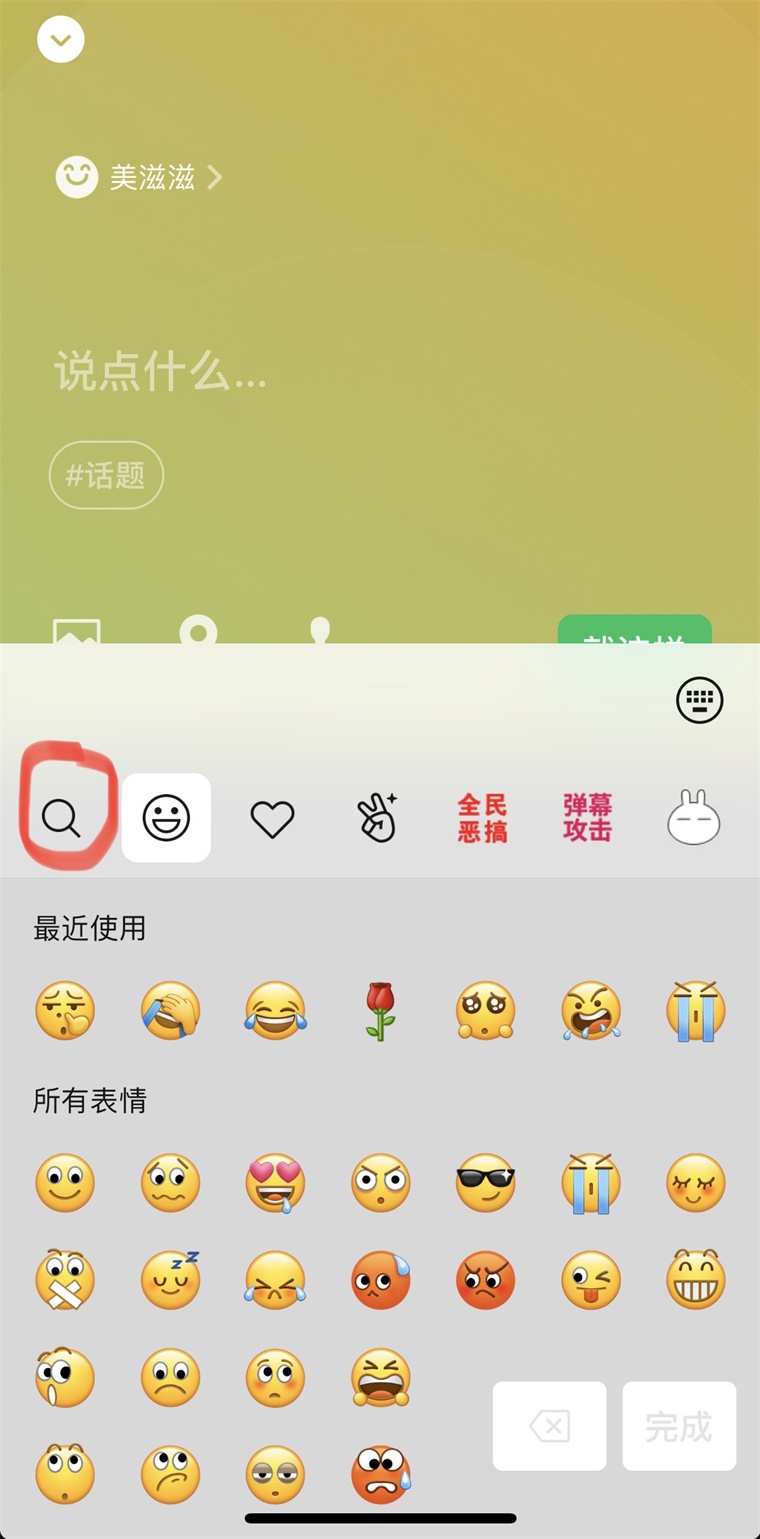Viewport: 760px width, 1539px height.
Task: Switch to 全民恶搞 sticker pack
Action: click(x=483, y=818)
